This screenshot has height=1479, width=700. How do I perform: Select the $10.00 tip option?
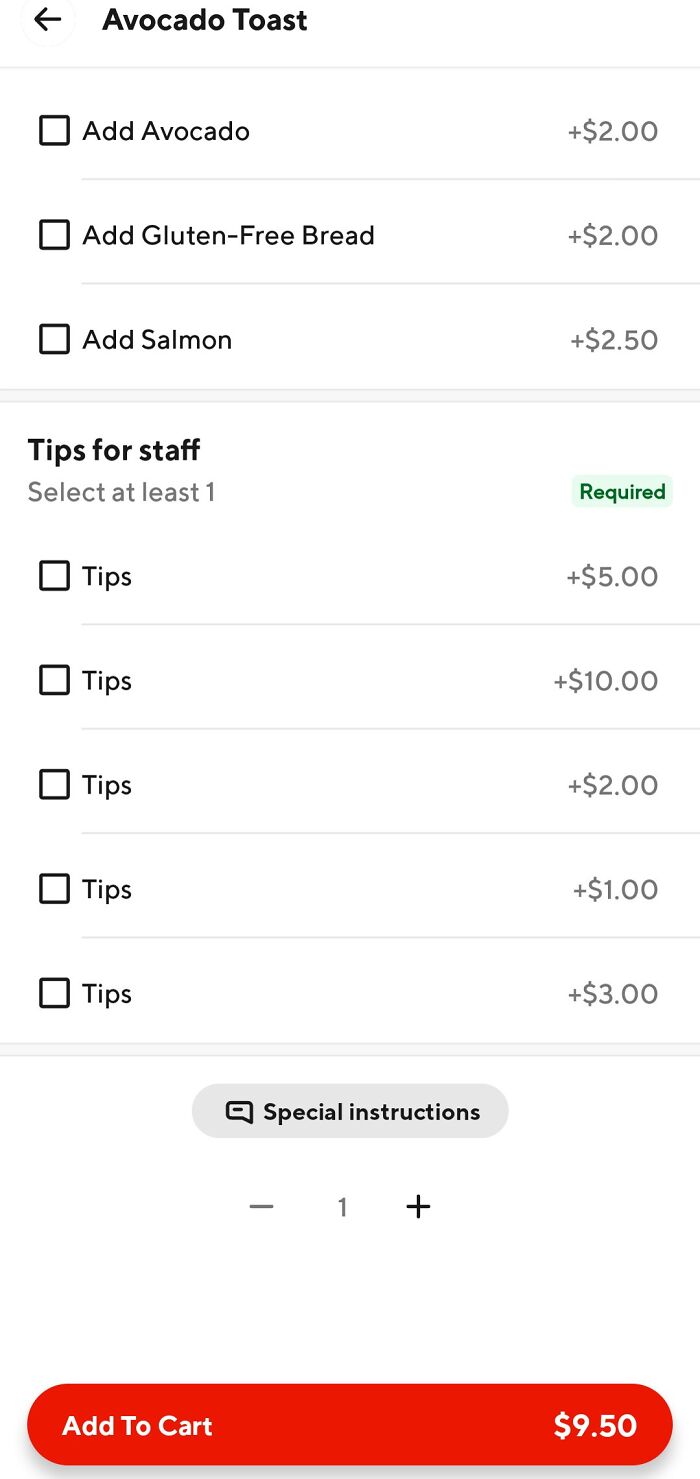[54, 681]
